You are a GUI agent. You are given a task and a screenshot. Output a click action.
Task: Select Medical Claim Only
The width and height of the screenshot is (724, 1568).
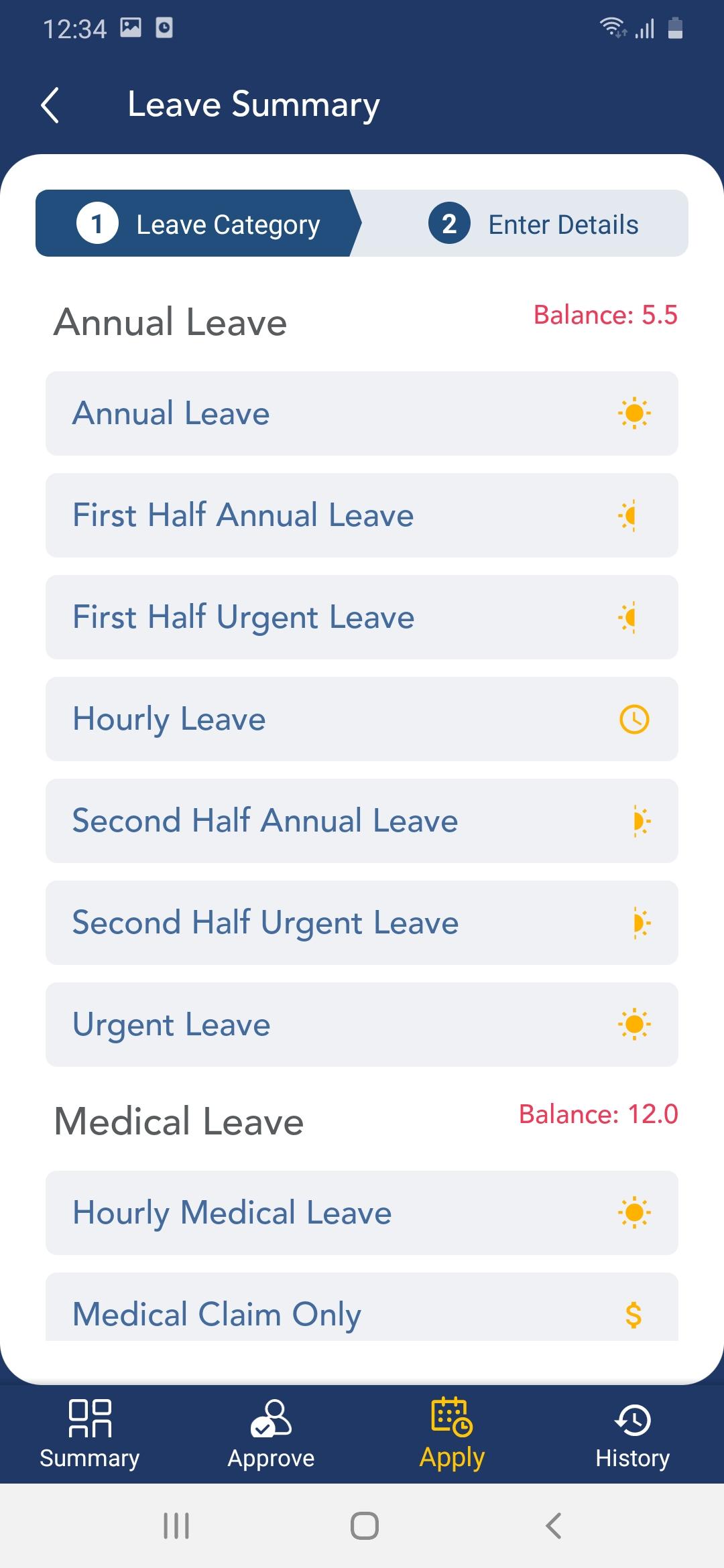(x=362, y=1307)
